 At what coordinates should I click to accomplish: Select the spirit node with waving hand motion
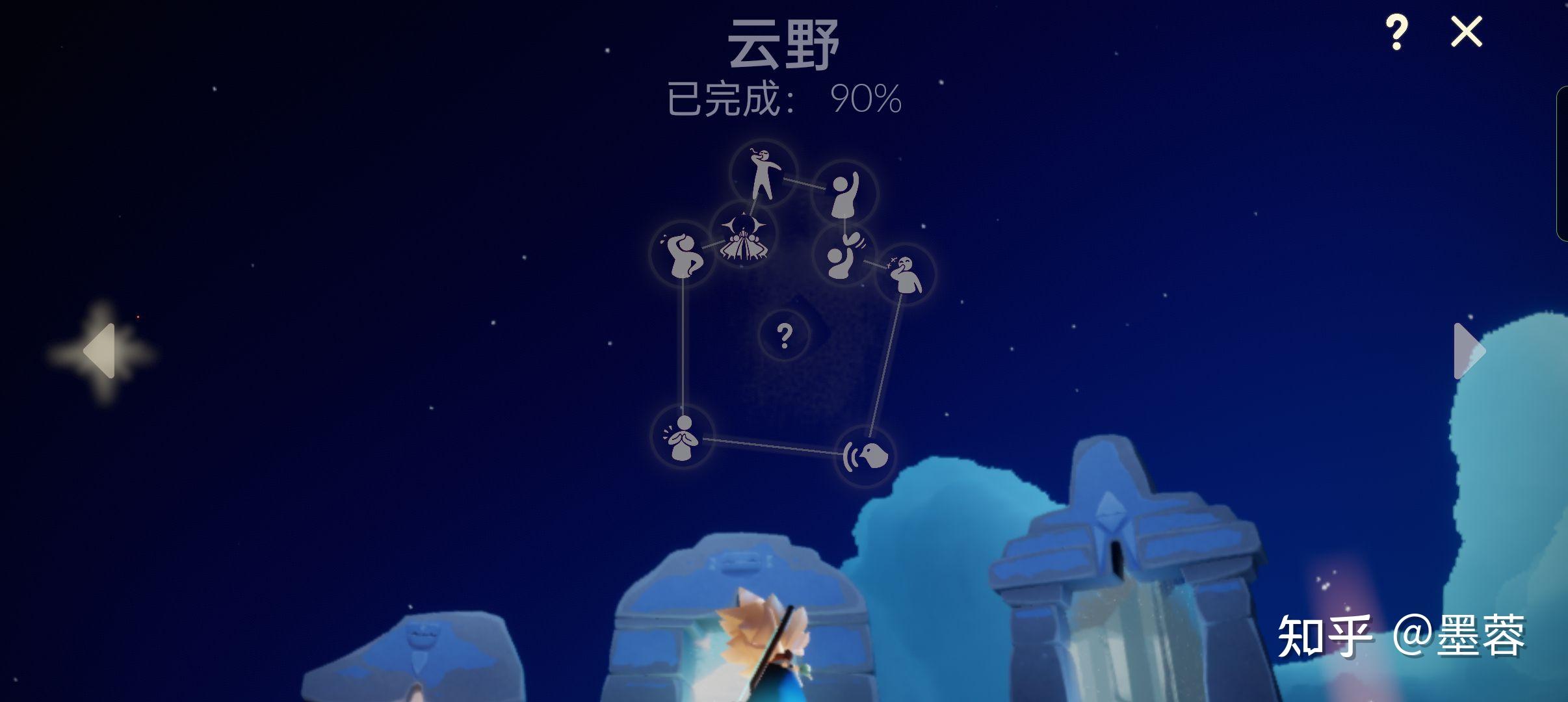coord(844,255)
